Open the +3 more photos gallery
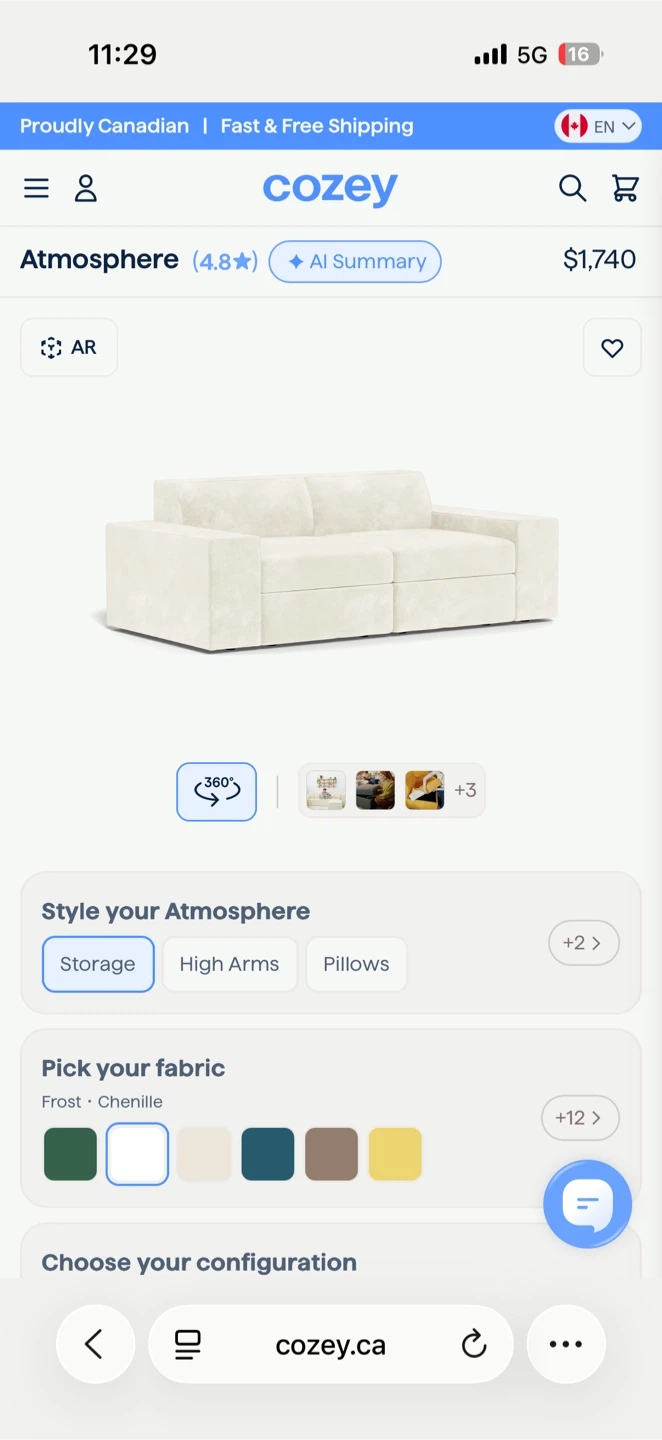 coord(465,790)
